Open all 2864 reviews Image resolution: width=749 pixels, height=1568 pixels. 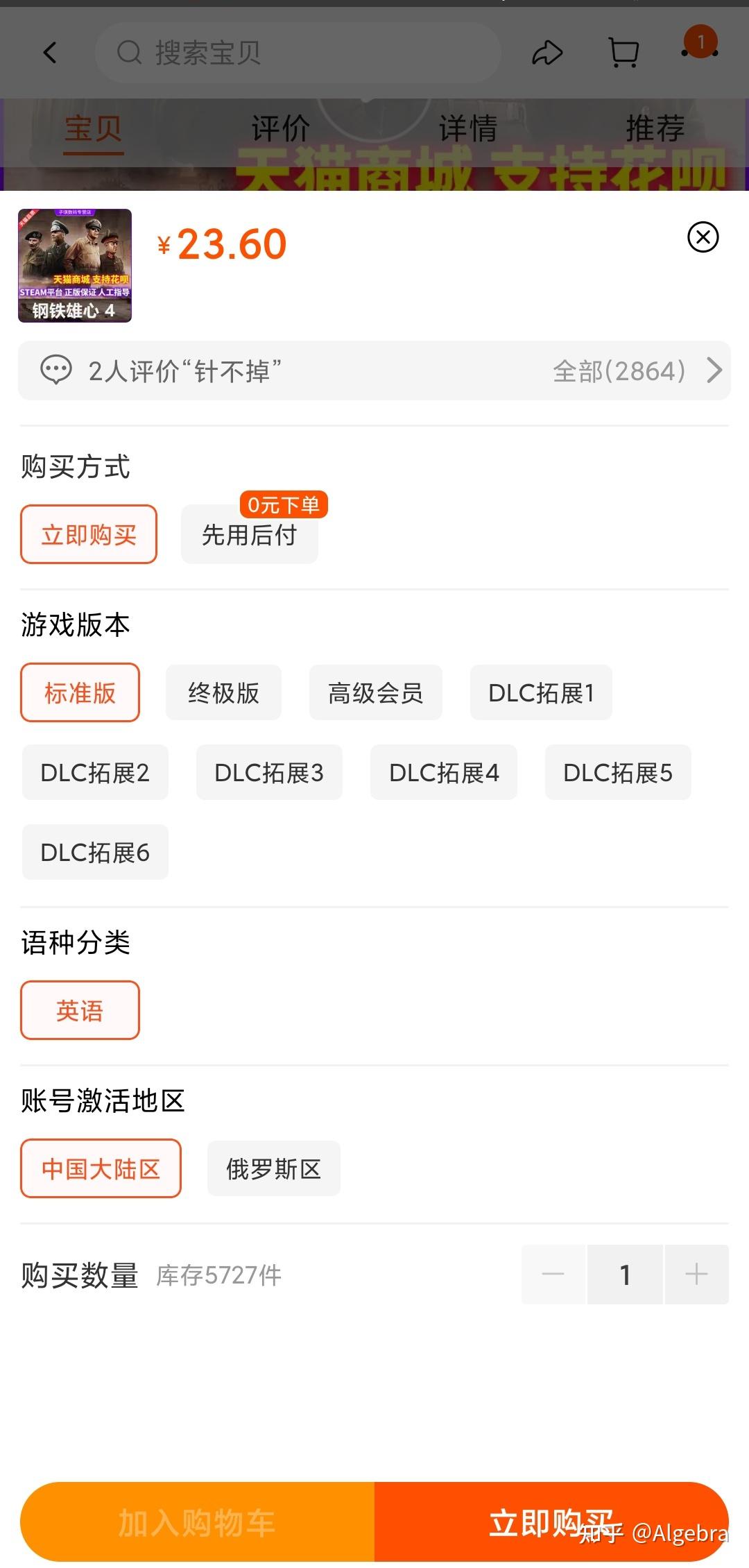click(x=637, y=370)
